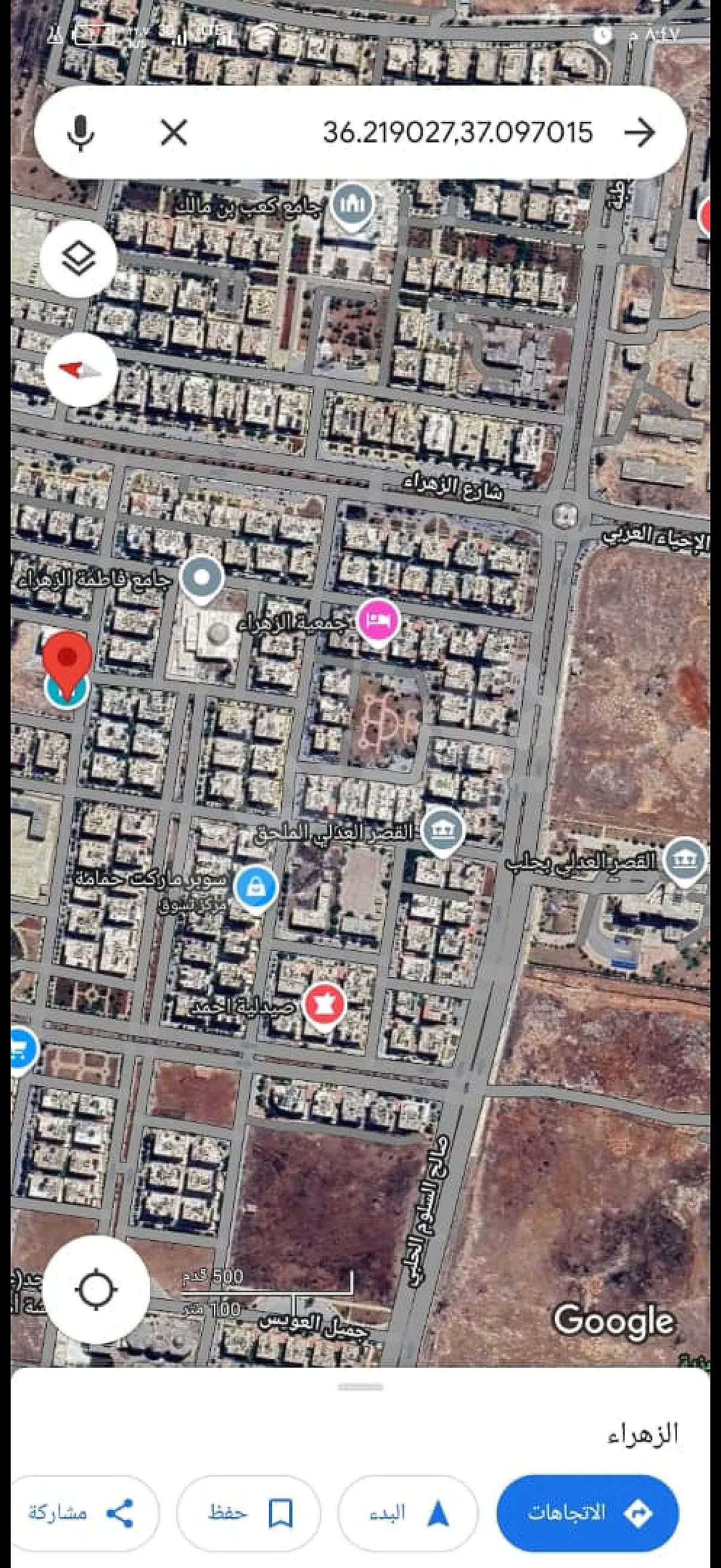Screen dimensions: 721x1568
Task: Tap the microphone for voice search
Action: point(81,132)
